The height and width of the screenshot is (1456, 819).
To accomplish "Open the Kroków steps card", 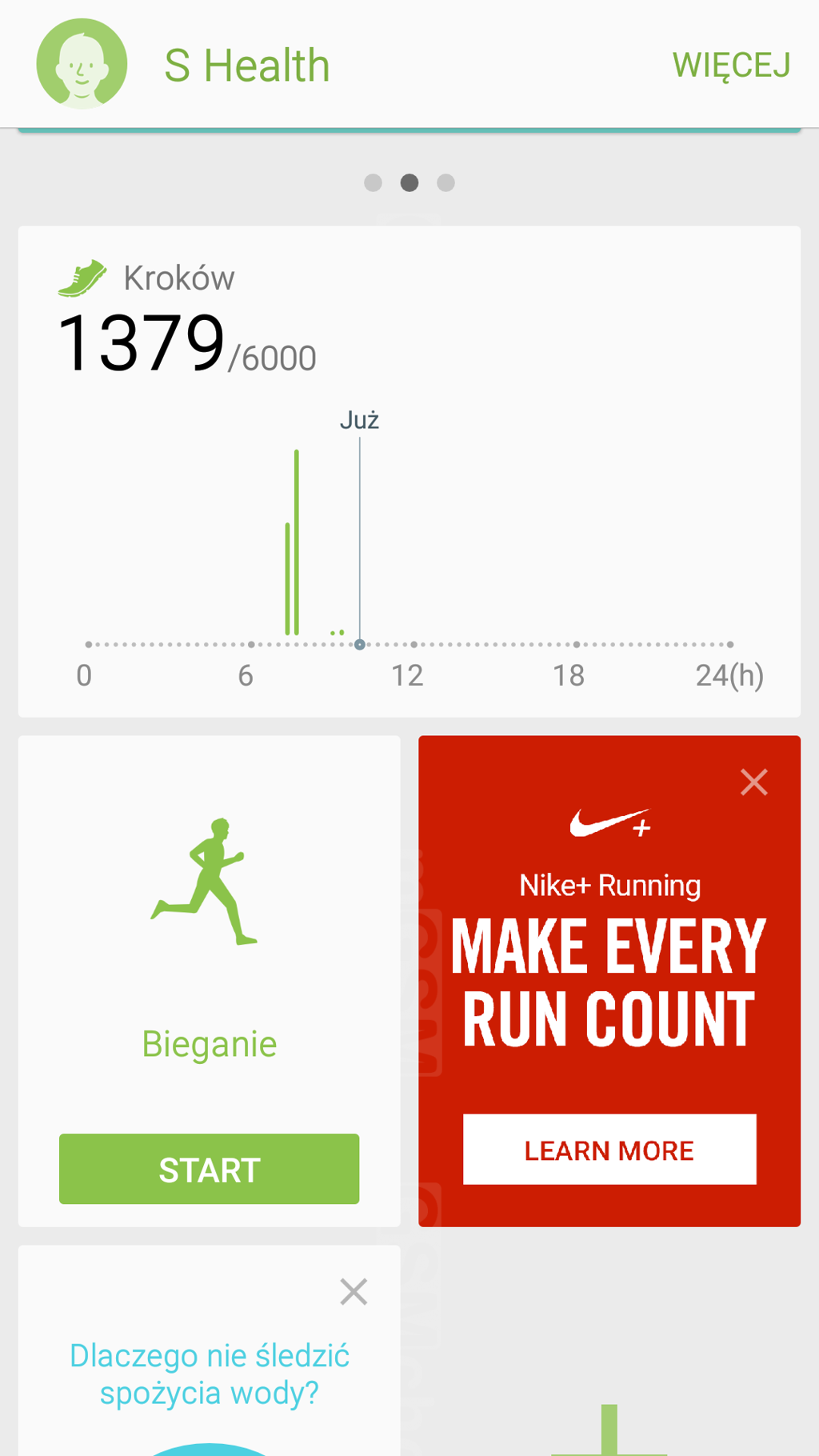I will (409, 471).
